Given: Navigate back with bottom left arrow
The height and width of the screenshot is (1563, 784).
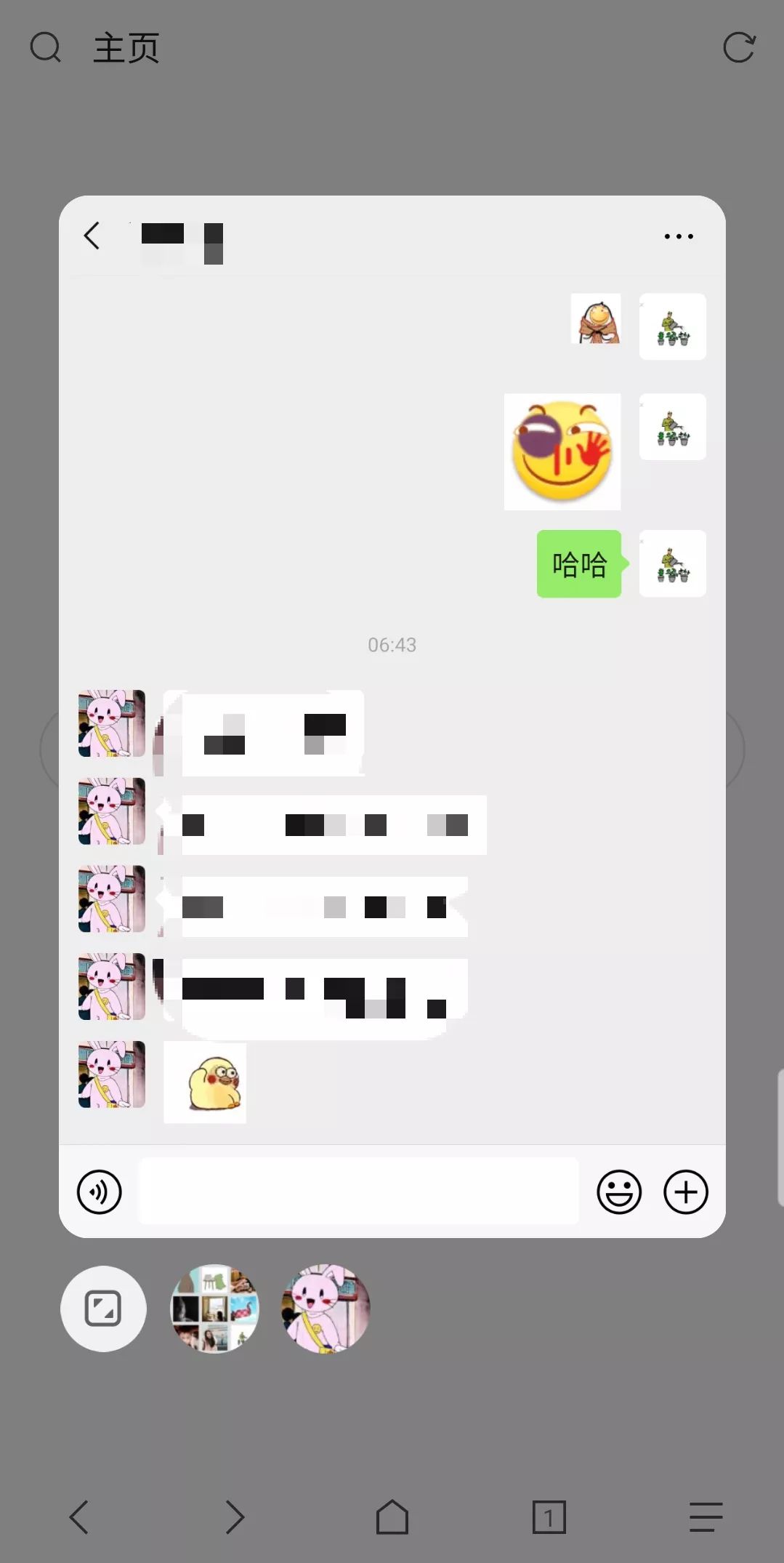Looking at the screenshot, I should pyautogui.click(x=79, y=1516).
